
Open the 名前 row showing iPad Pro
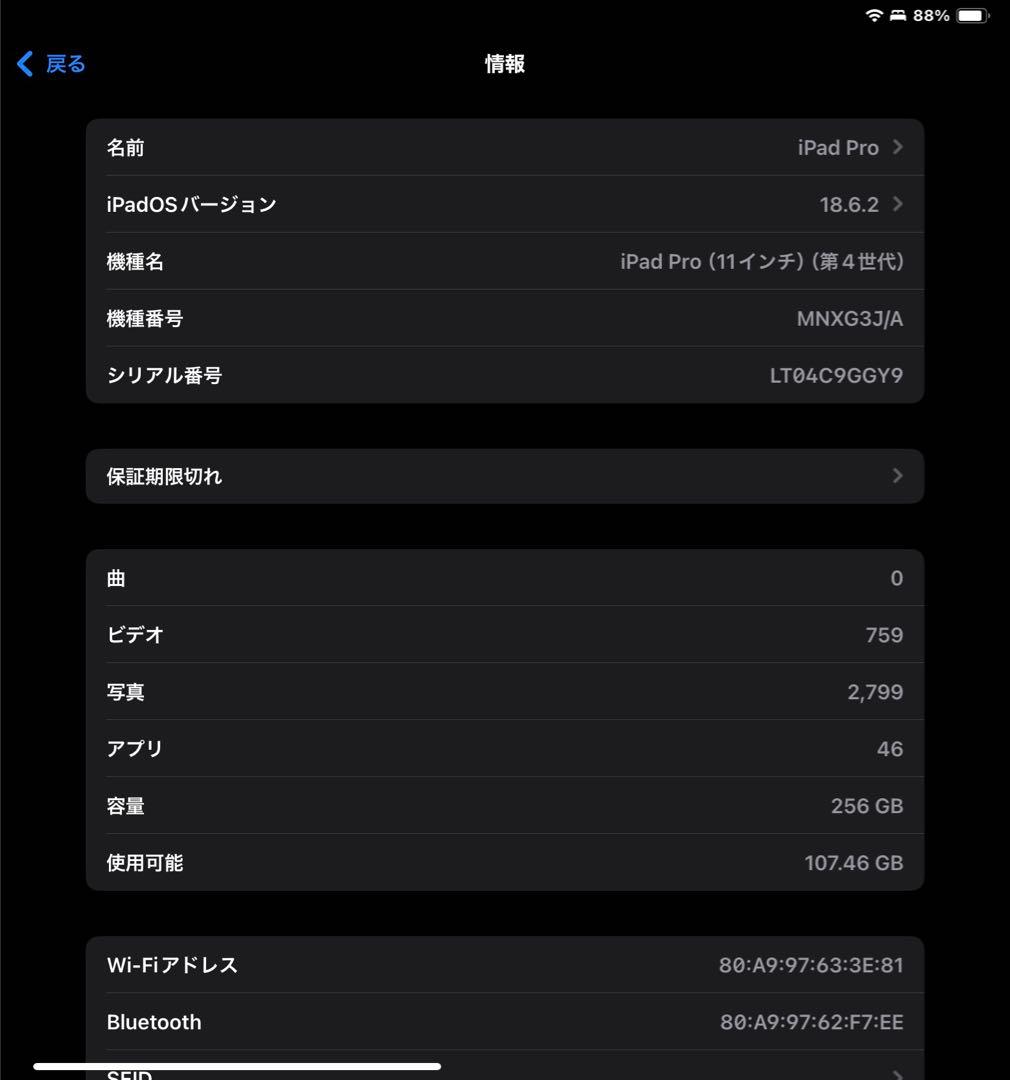(x=504, y=148)
